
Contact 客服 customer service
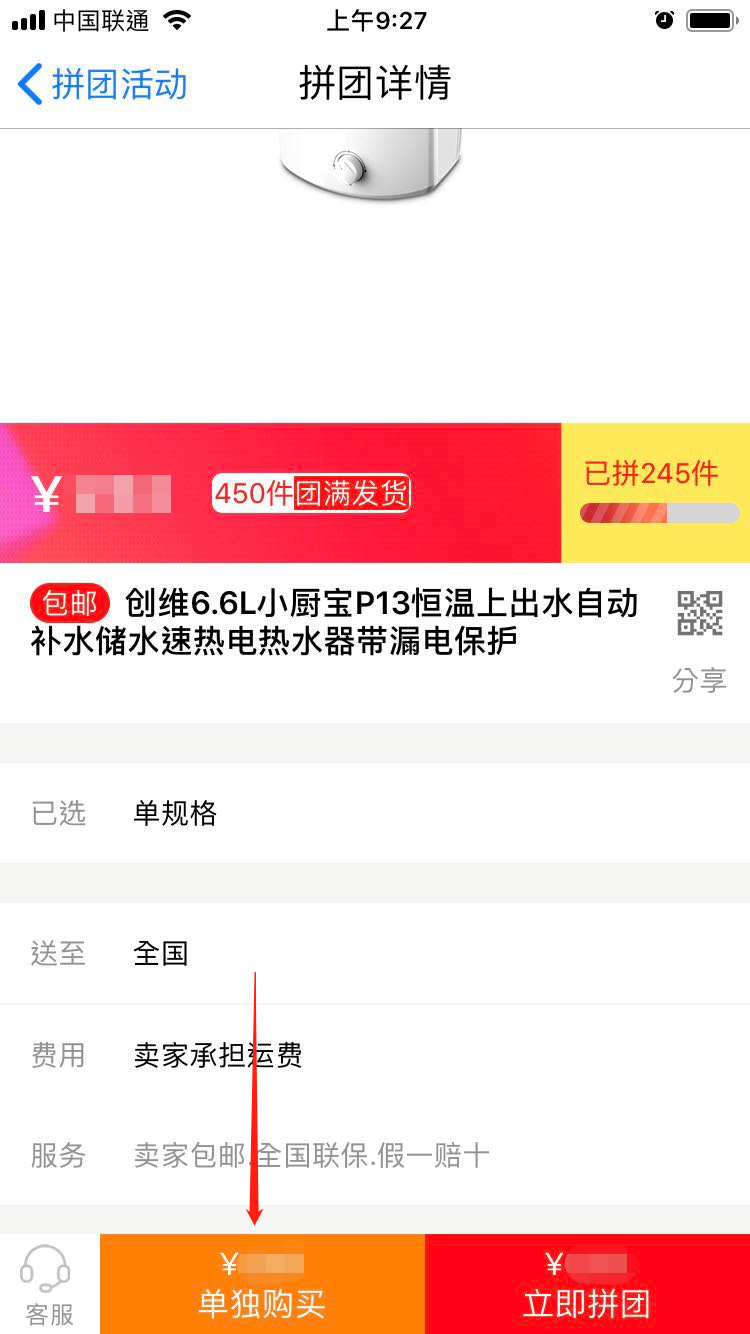pos(49,1284)
